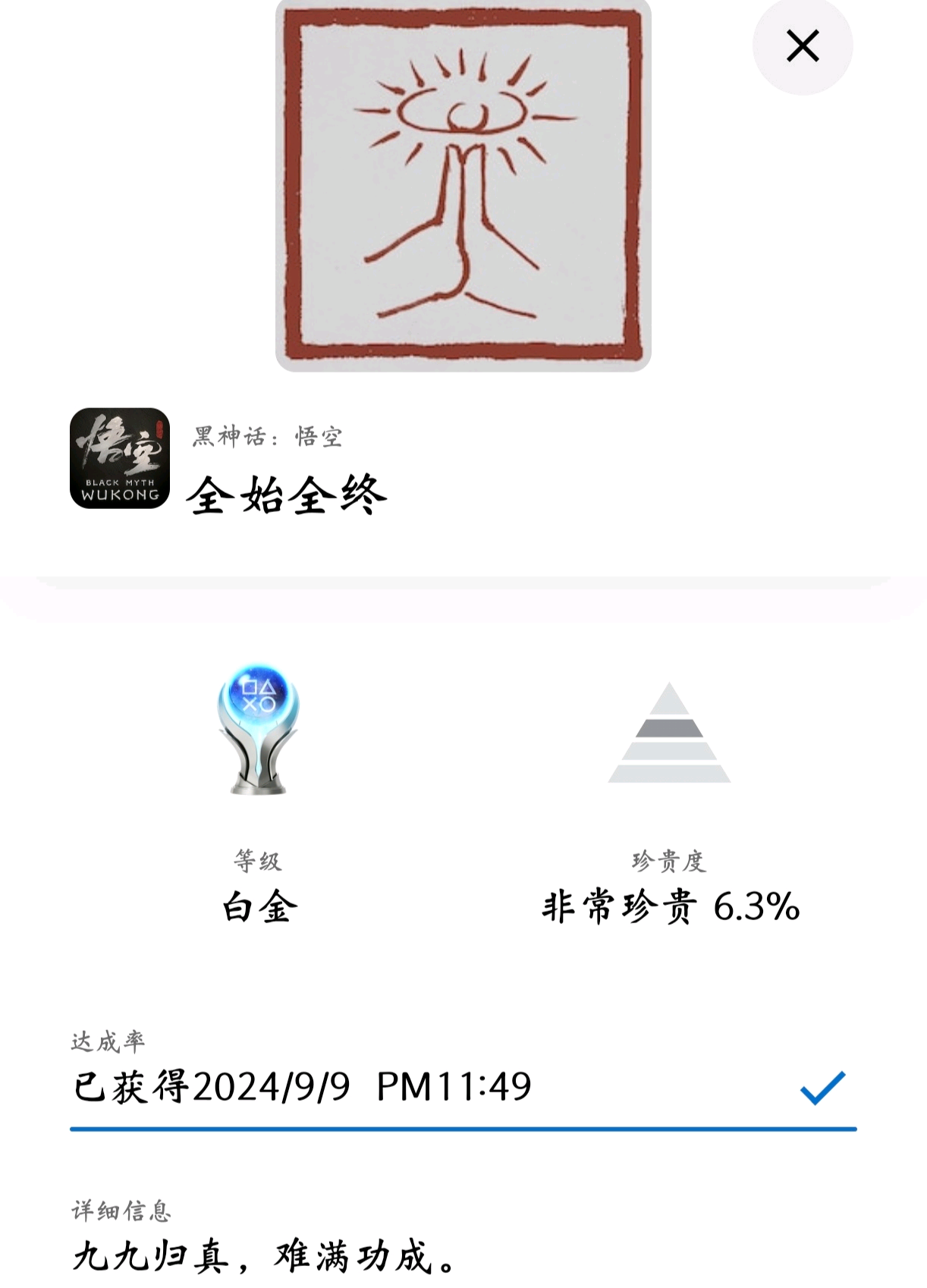Viewport: 927px width, 1288px height.
Task: Open the 黑神话:悟空 game icon
Action: click(x=120, y=458)
